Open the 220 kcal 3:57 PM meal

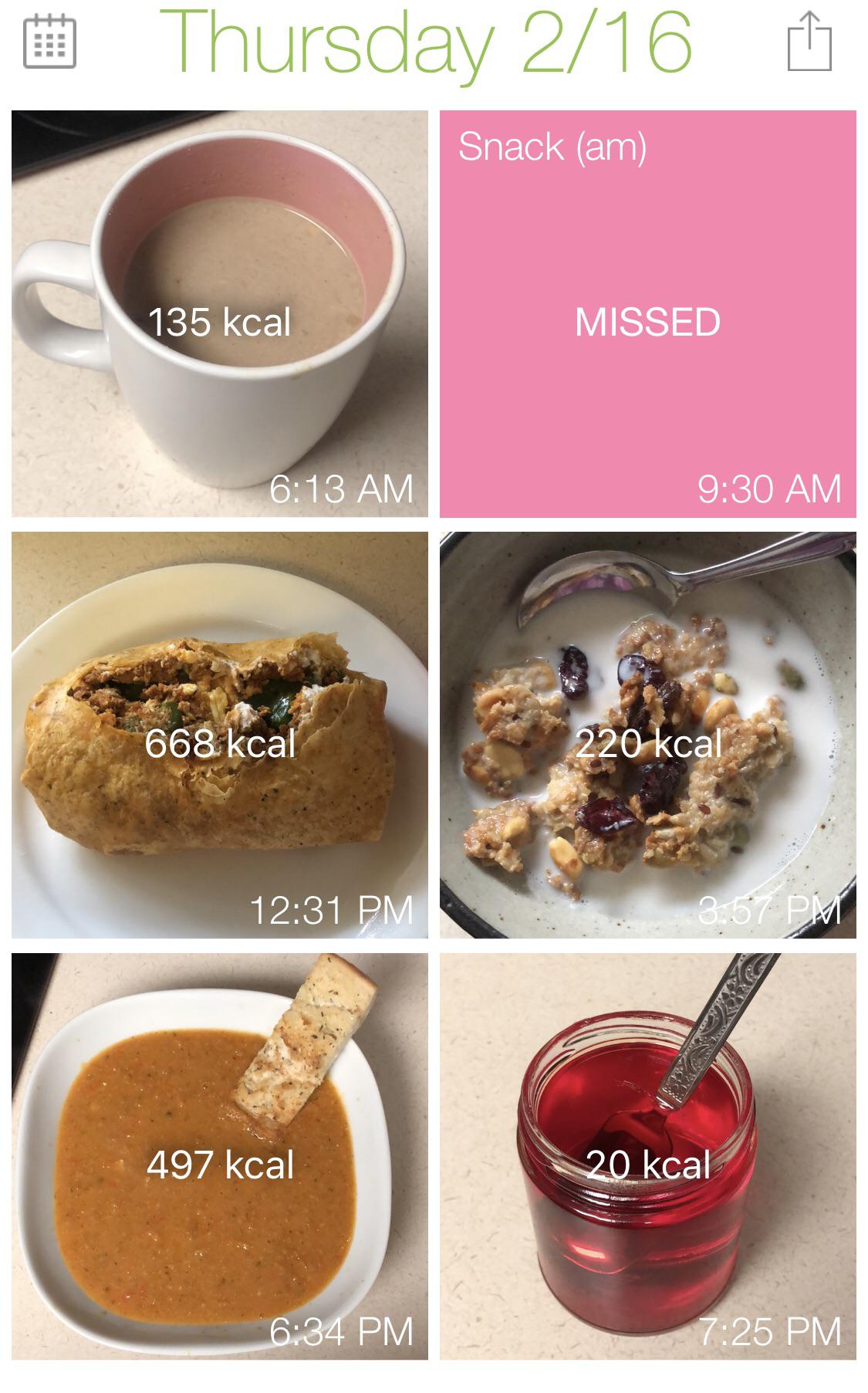point(648,735)
